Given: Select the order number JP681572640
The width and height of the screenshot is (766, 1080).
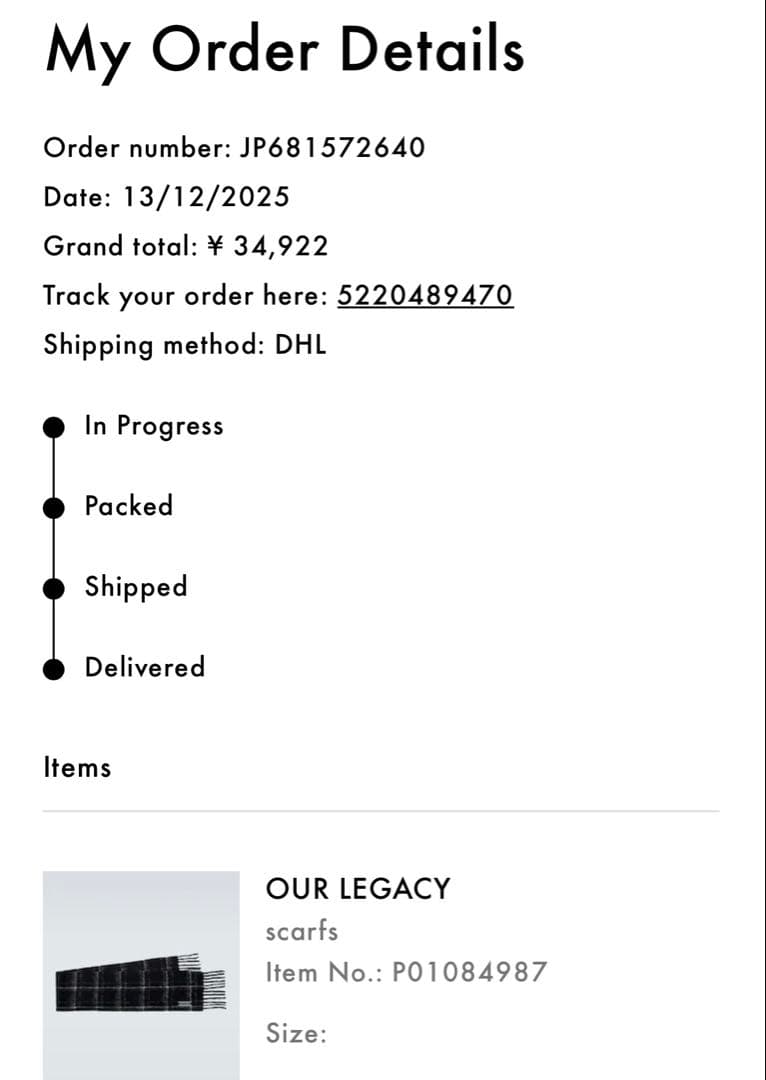Looking at the screenshot, I should coord(330,146).
